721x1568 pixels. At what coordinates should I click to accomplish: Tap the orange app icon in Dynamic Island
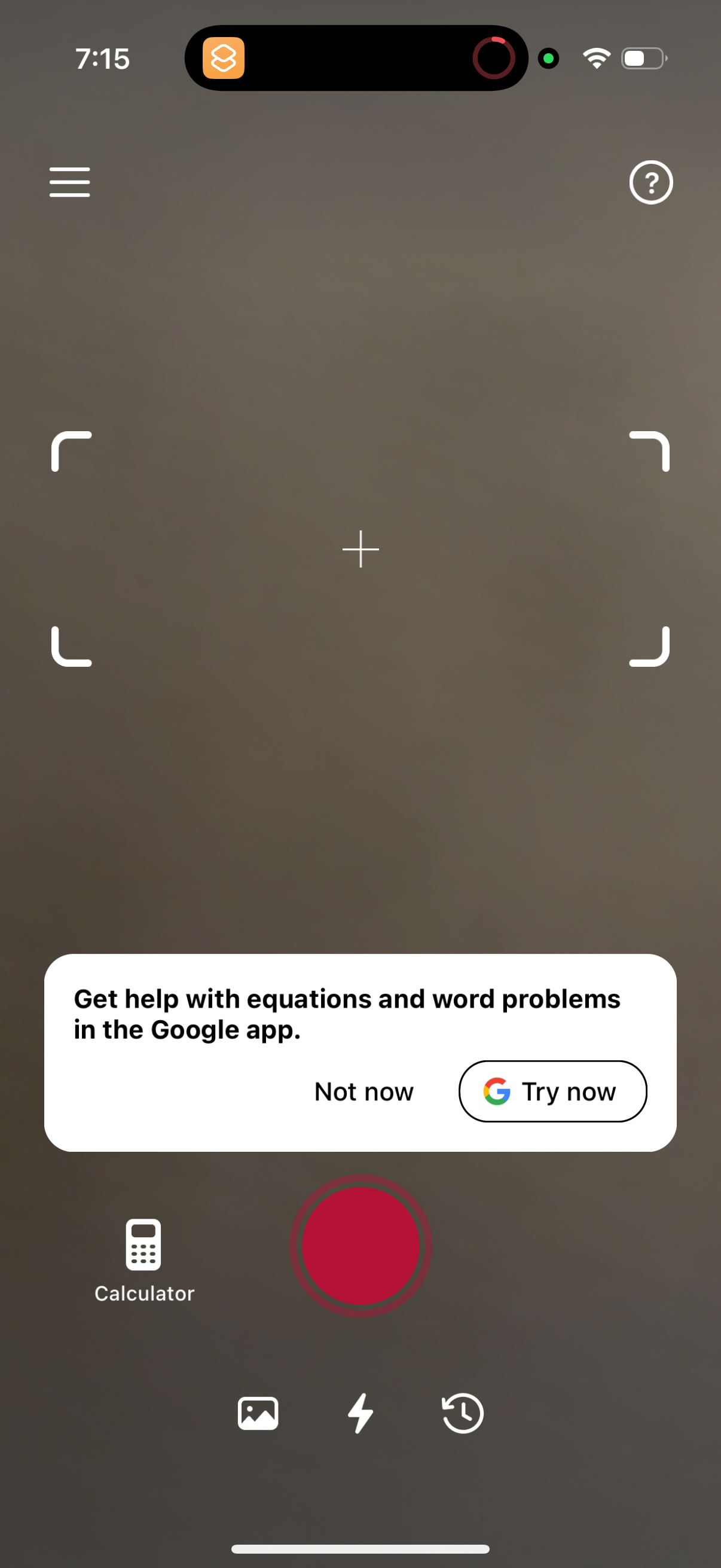click(224, 58)
